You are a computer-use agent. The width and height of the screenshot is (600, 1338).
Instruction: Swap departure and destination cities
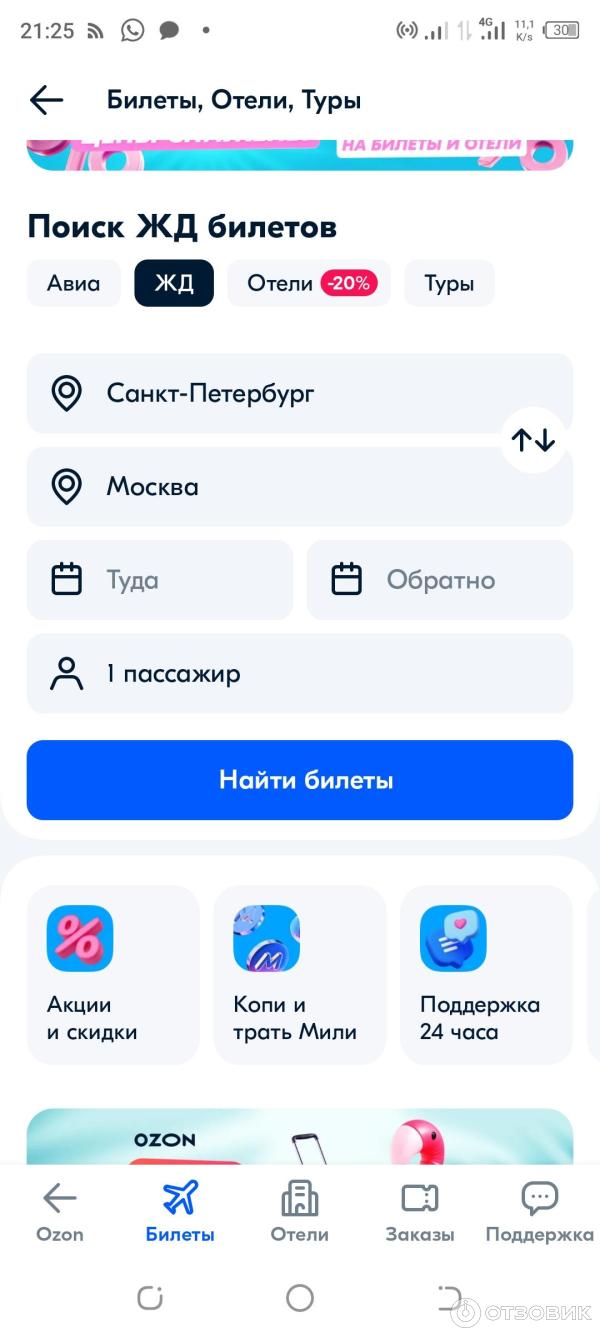point(532,440)
